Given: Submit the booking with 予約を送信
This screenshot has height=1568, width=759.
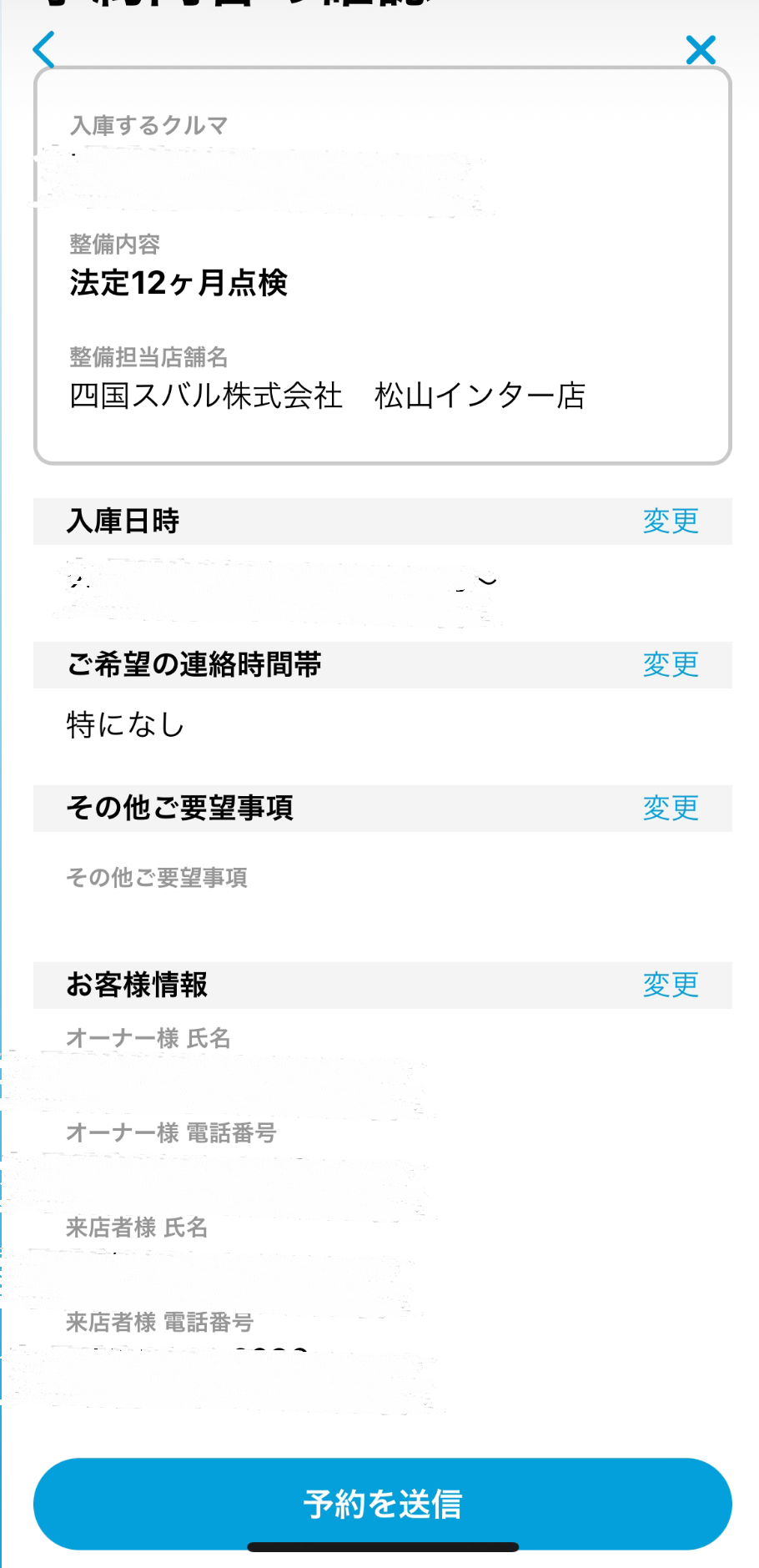Looking at the screenshot, I should click(x=382, y=1503).
